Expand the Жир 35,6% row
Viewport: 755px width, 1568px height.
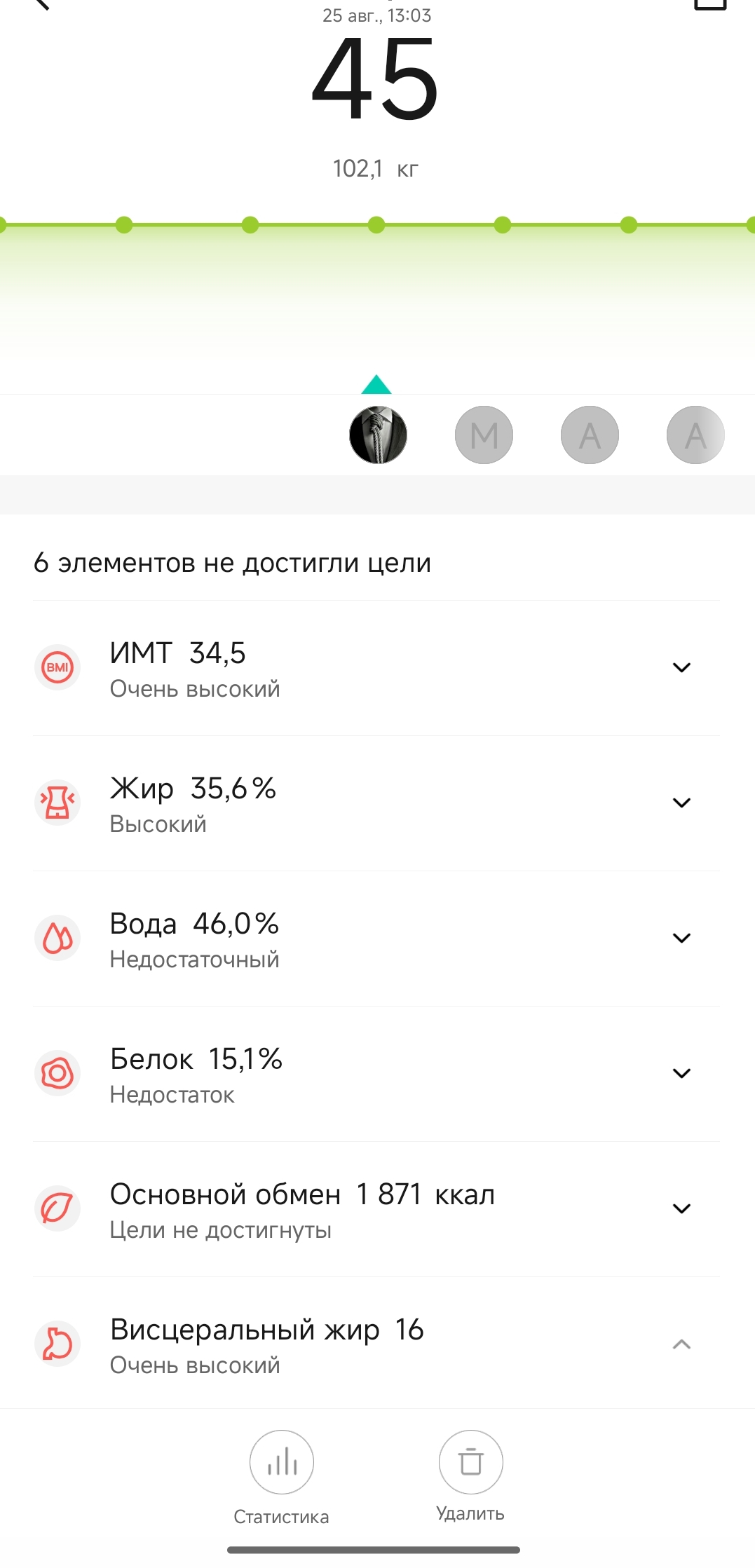pyautogui.click(x=681, y=803)
